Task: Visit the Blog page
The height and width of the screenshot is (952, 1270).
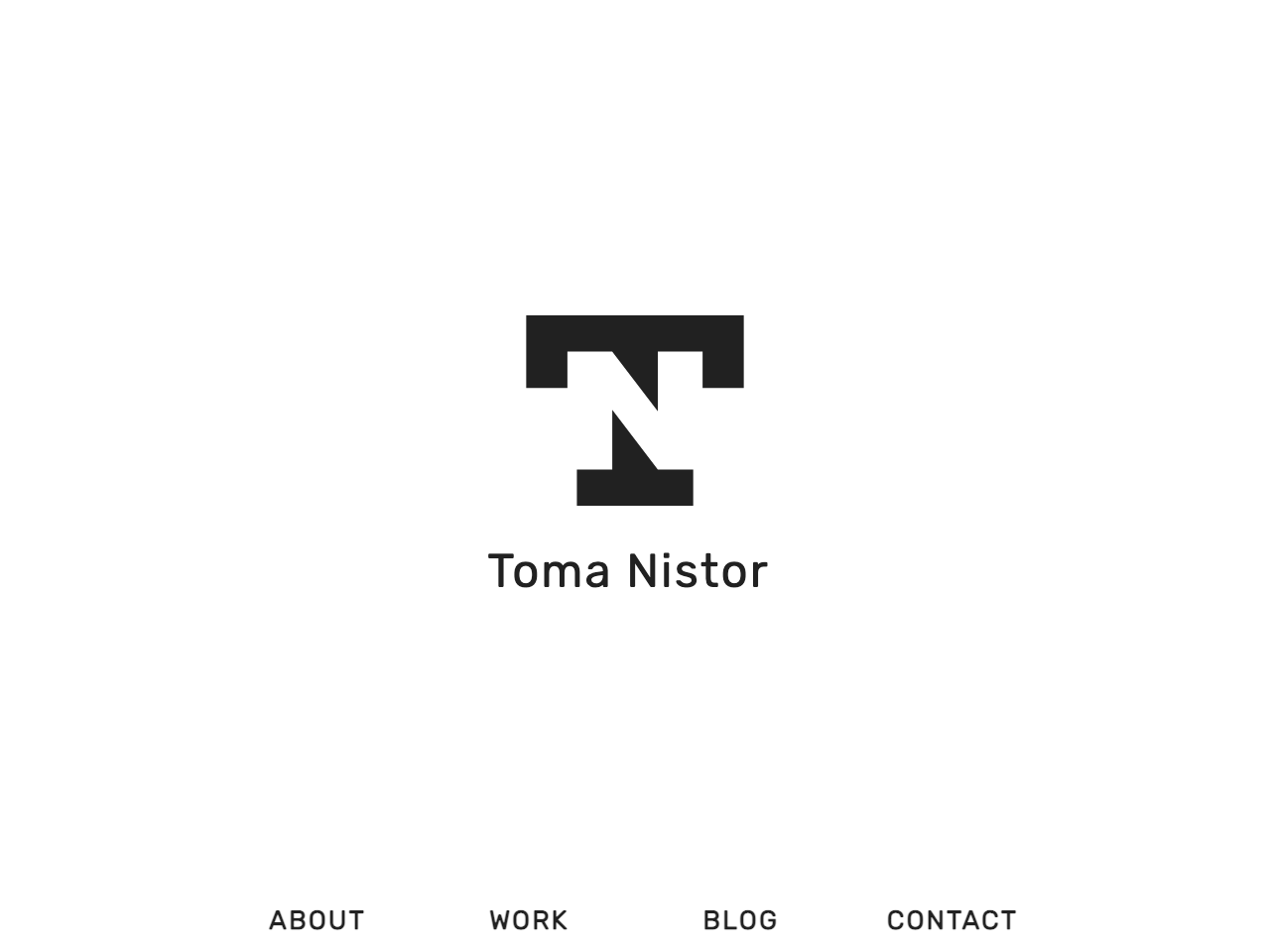Action: [x=740, y=920]
